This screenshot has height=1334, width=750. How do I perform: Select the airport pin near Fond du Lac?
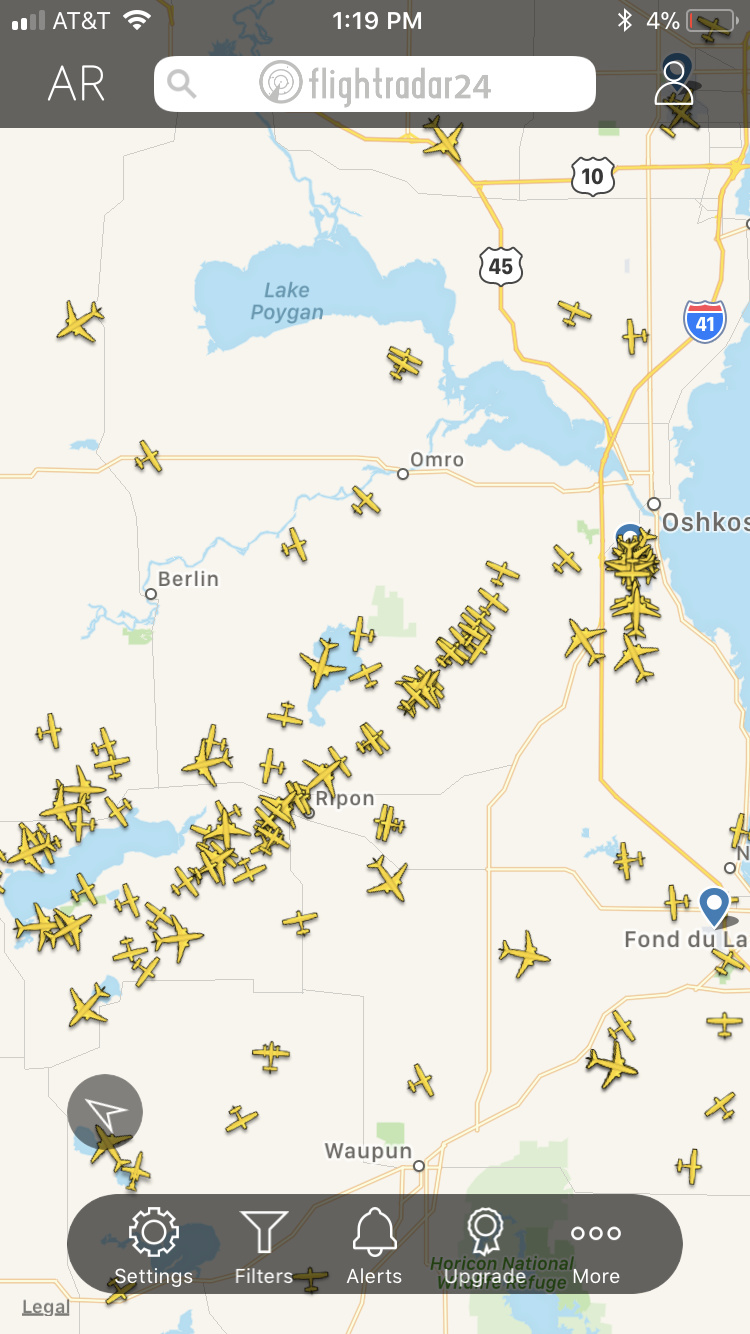[x=713, y=906]
